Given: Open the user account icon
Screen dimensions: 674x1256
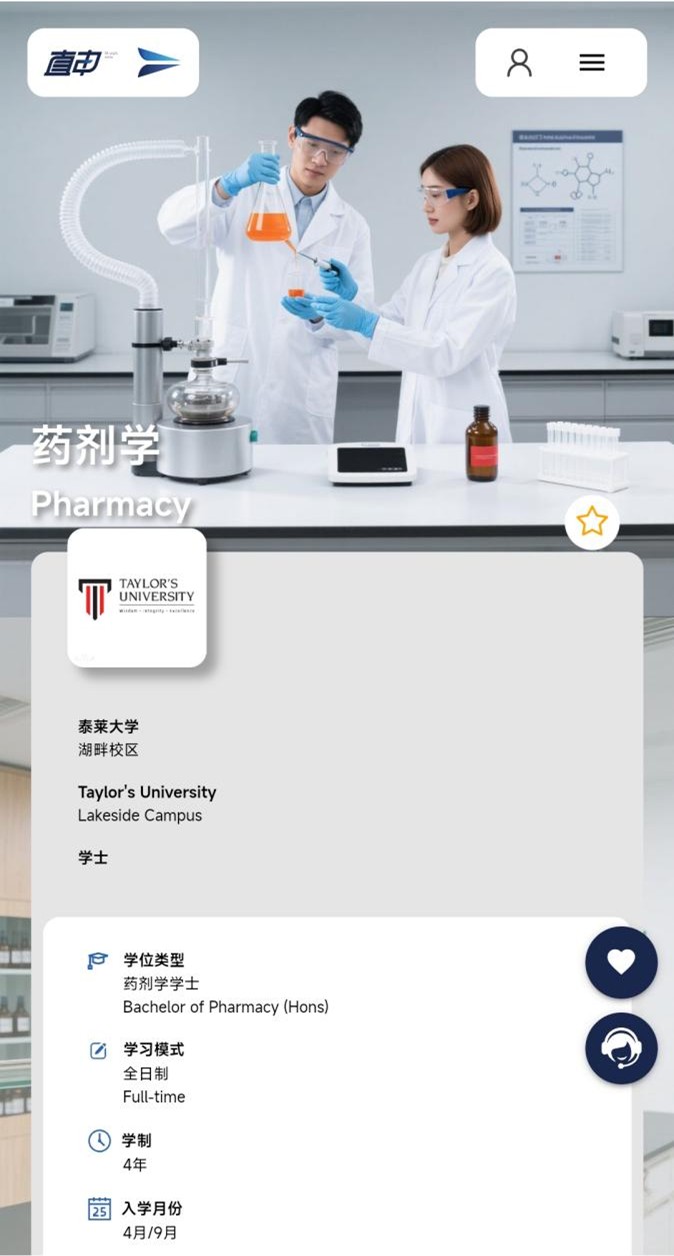Looking at the screenshot, I should tap(519, 63).
